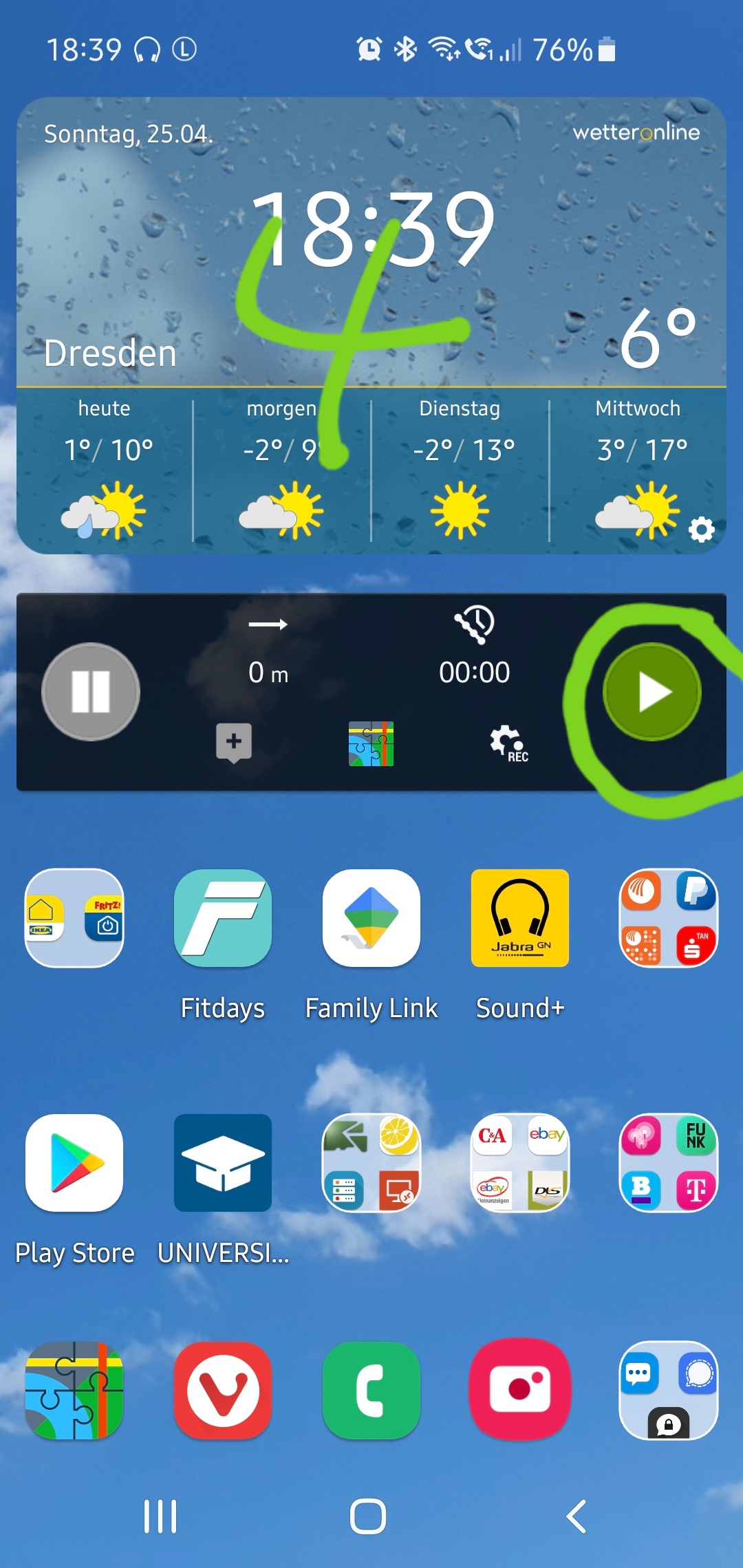The image size is (743, 1568).
Task: Start track recording with the green play button
Action: click(x=652, y=692)
